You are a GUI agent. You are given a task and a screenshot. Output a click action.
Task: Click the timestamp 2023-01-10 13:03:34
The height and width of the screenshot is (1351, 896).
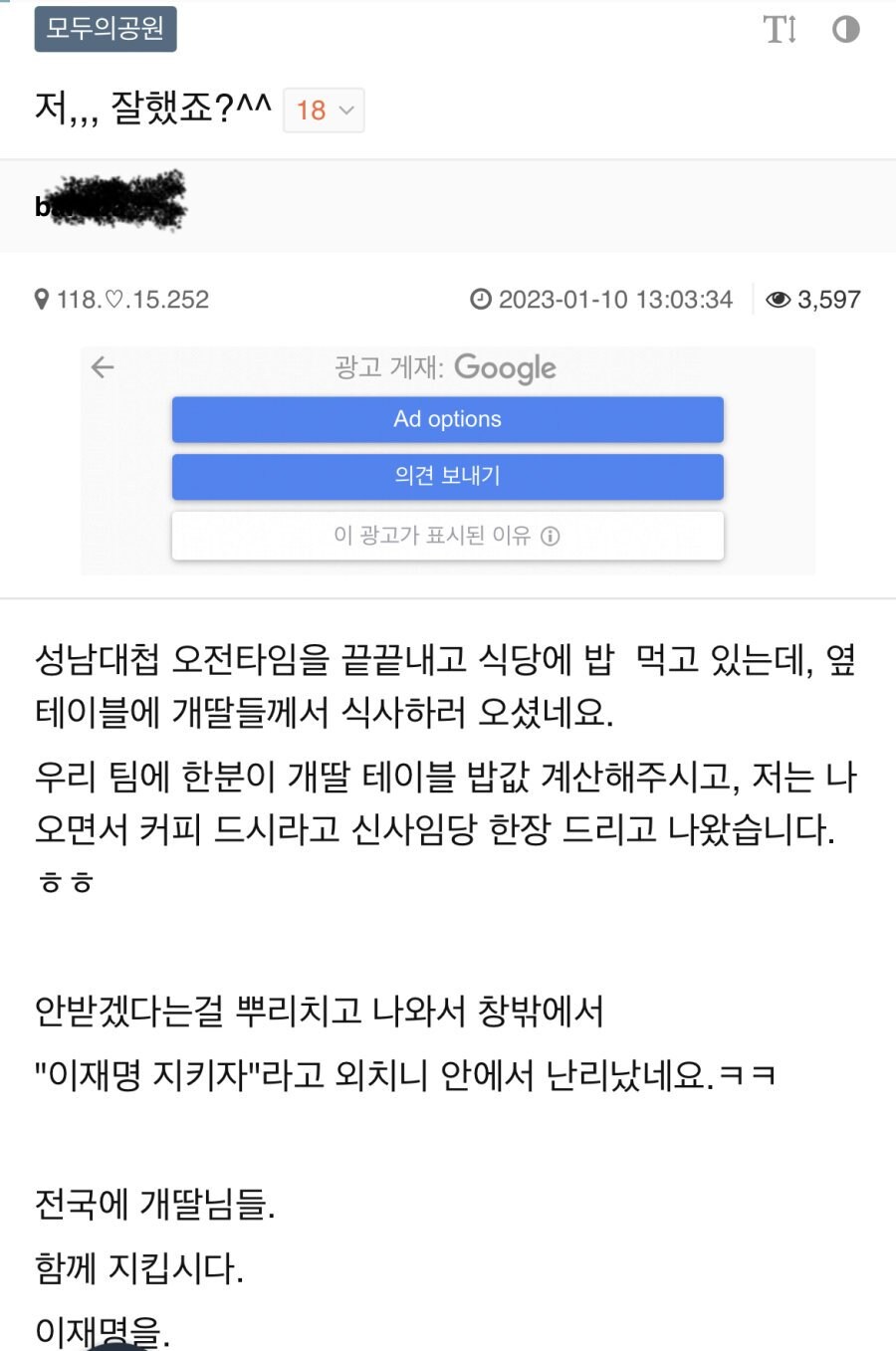pyautogui.click(x=613, y=299)
